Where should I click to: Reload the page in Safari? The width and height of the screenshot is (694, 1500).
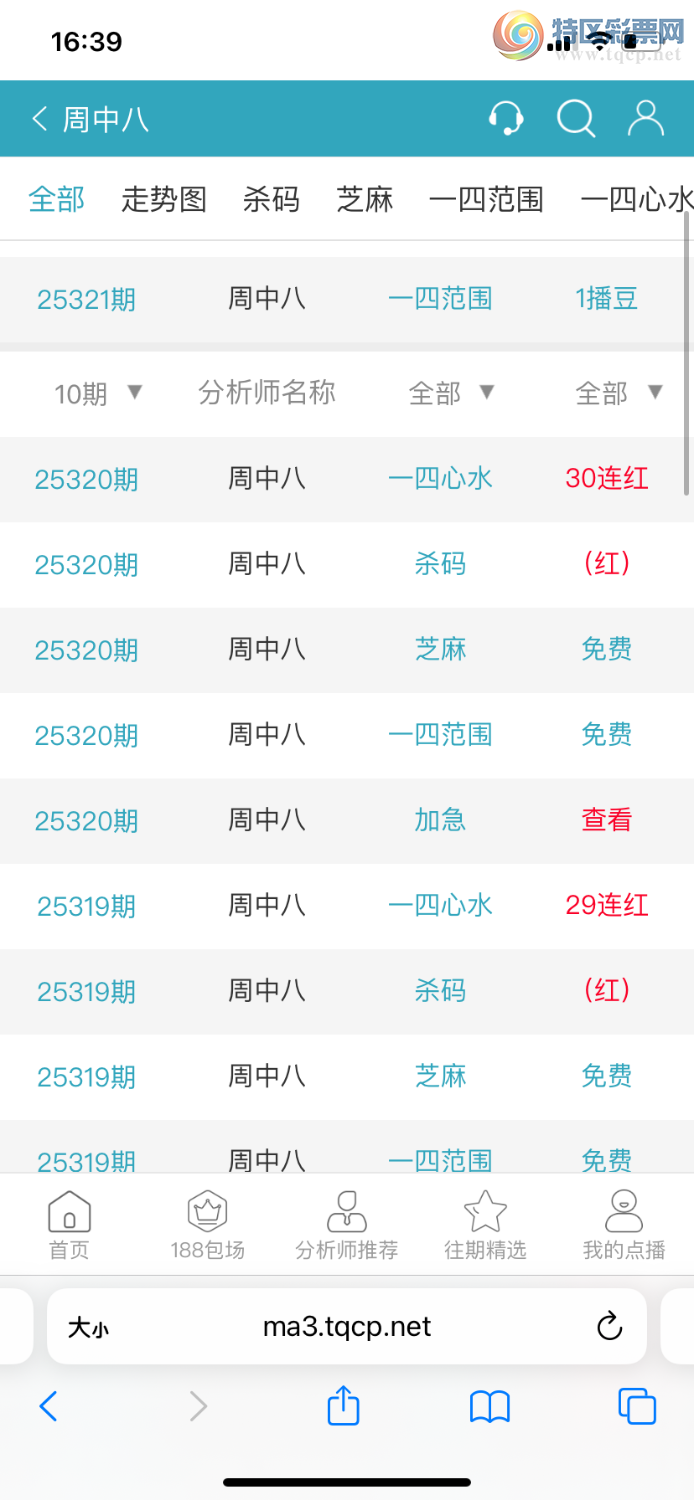click(609, 1327)
